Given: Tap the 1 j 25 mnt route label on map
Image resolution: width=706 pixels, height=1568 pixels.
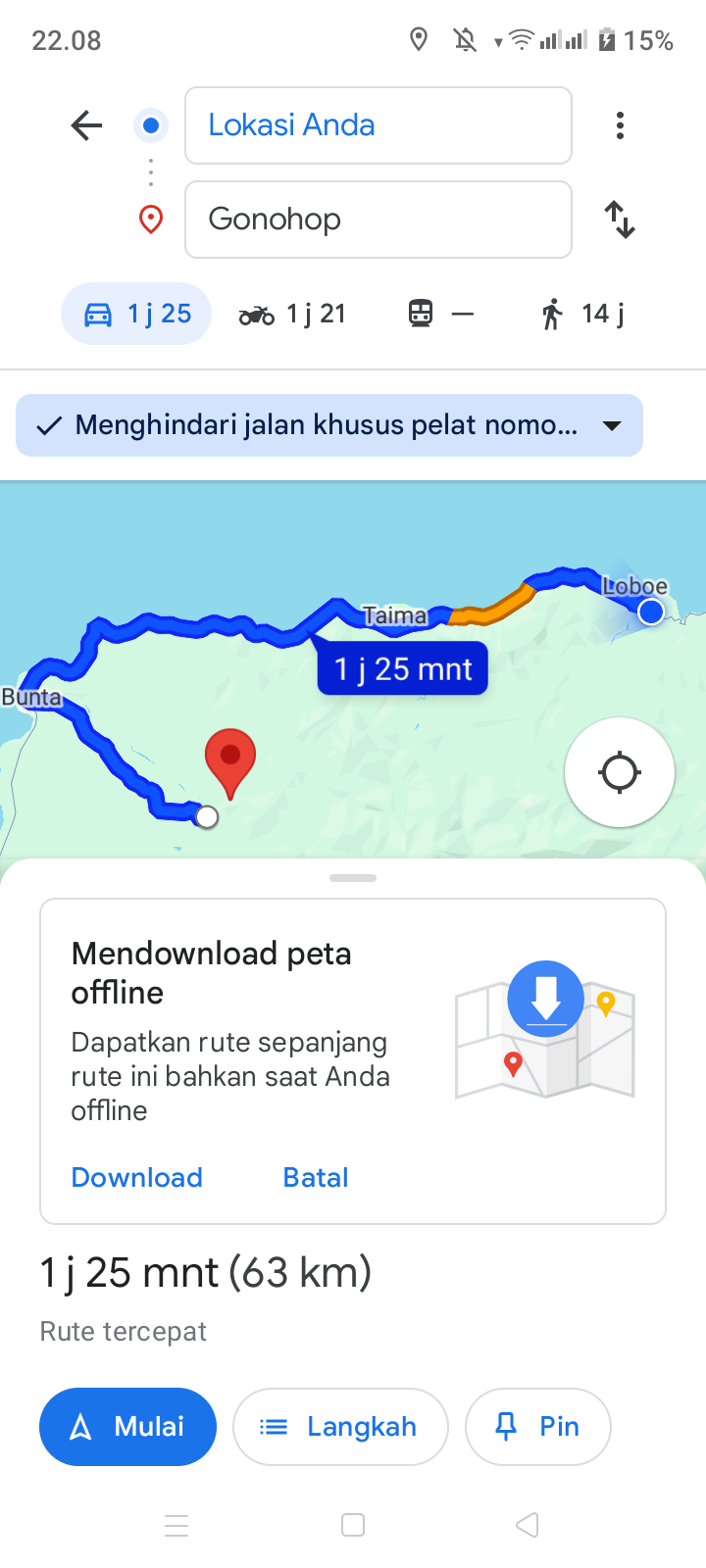Looking at the screenshot, I should 403,669.
